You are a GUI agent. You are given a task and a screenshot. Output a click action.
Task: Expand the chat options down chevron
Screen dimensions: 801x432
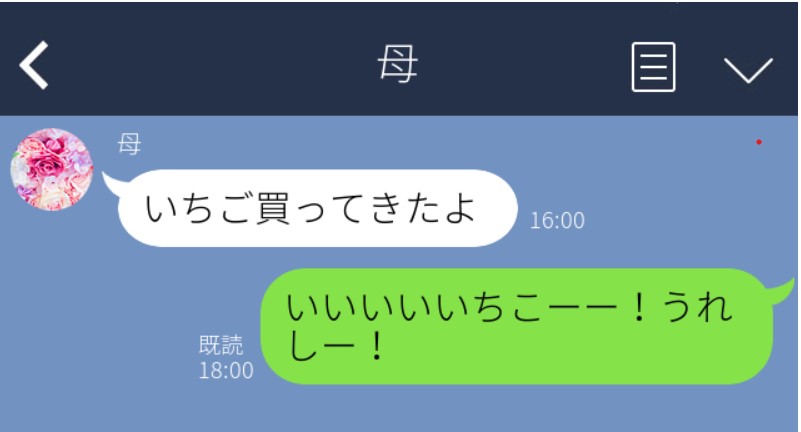(x=747, y=68)
